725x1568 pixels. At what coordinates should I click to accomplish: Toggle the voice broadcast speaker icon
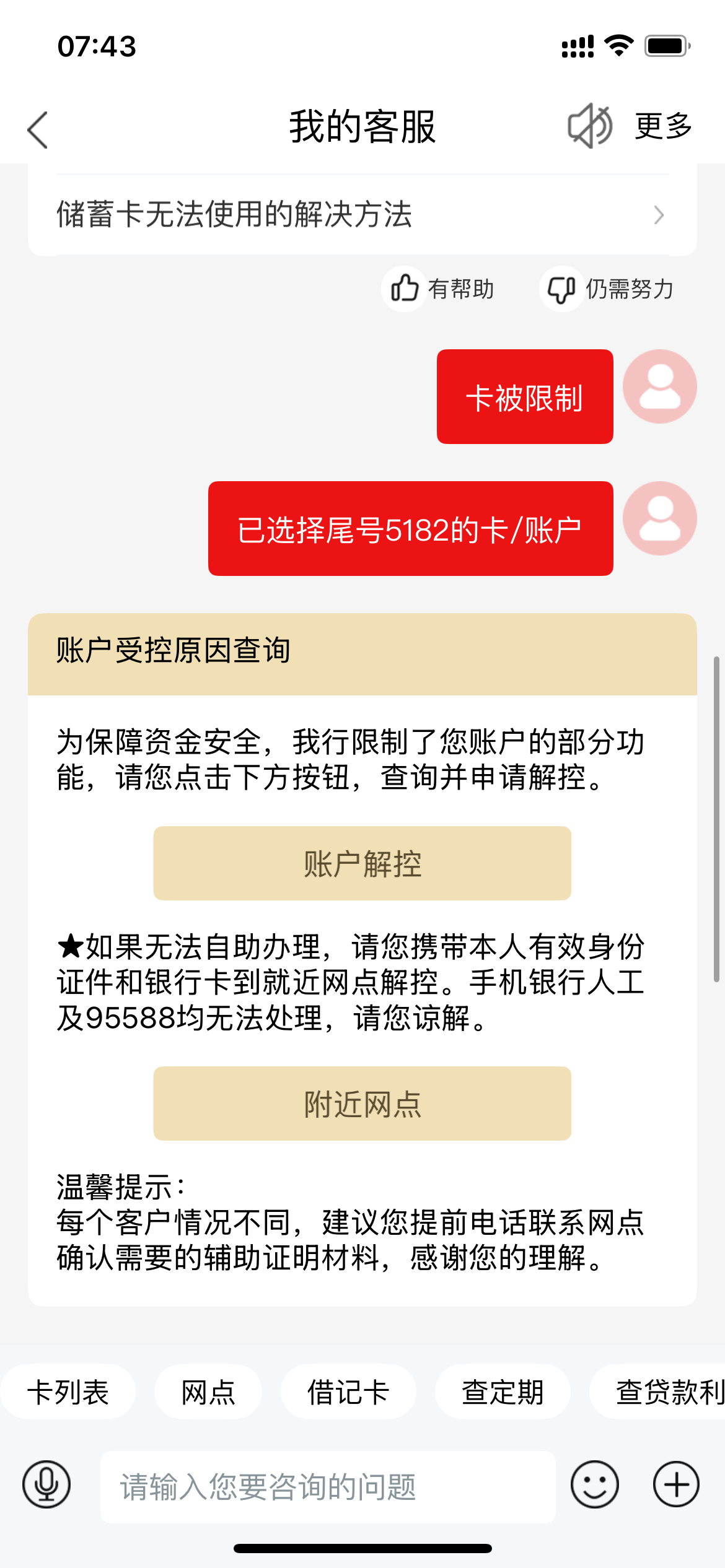tap(590, 126)
